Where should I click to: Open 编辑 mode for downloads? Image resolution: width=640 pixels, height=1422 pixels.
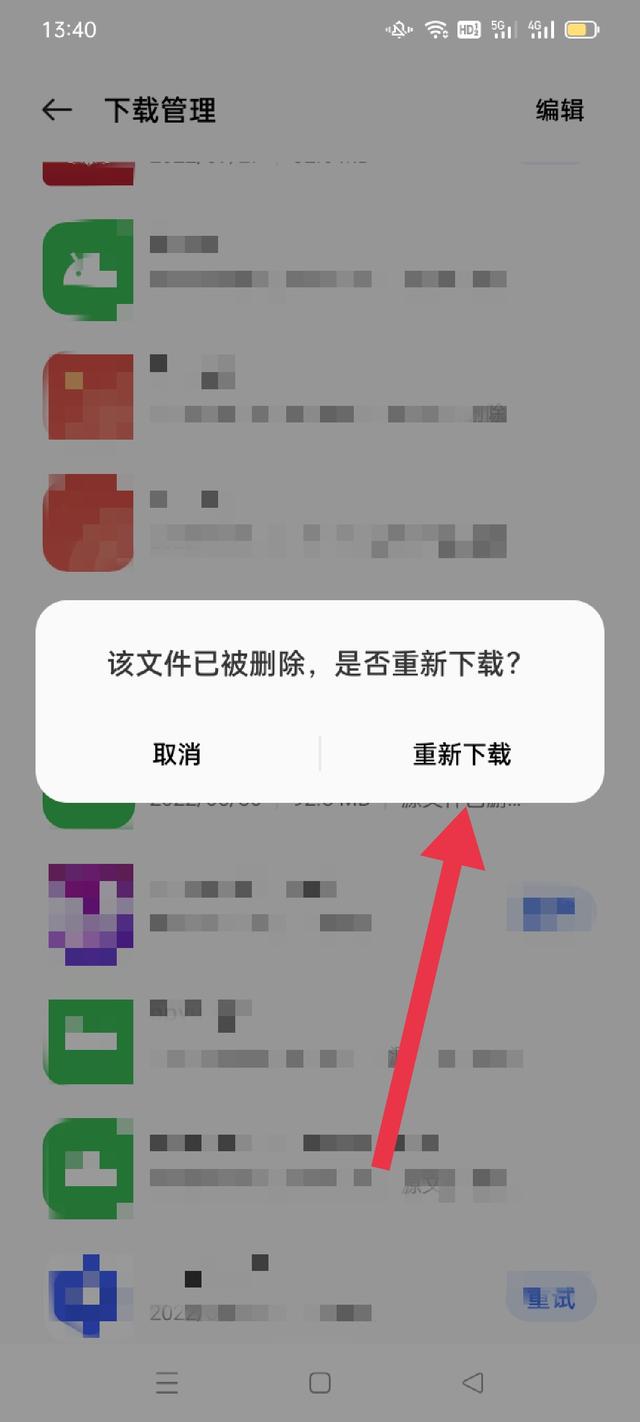[559, 110]
